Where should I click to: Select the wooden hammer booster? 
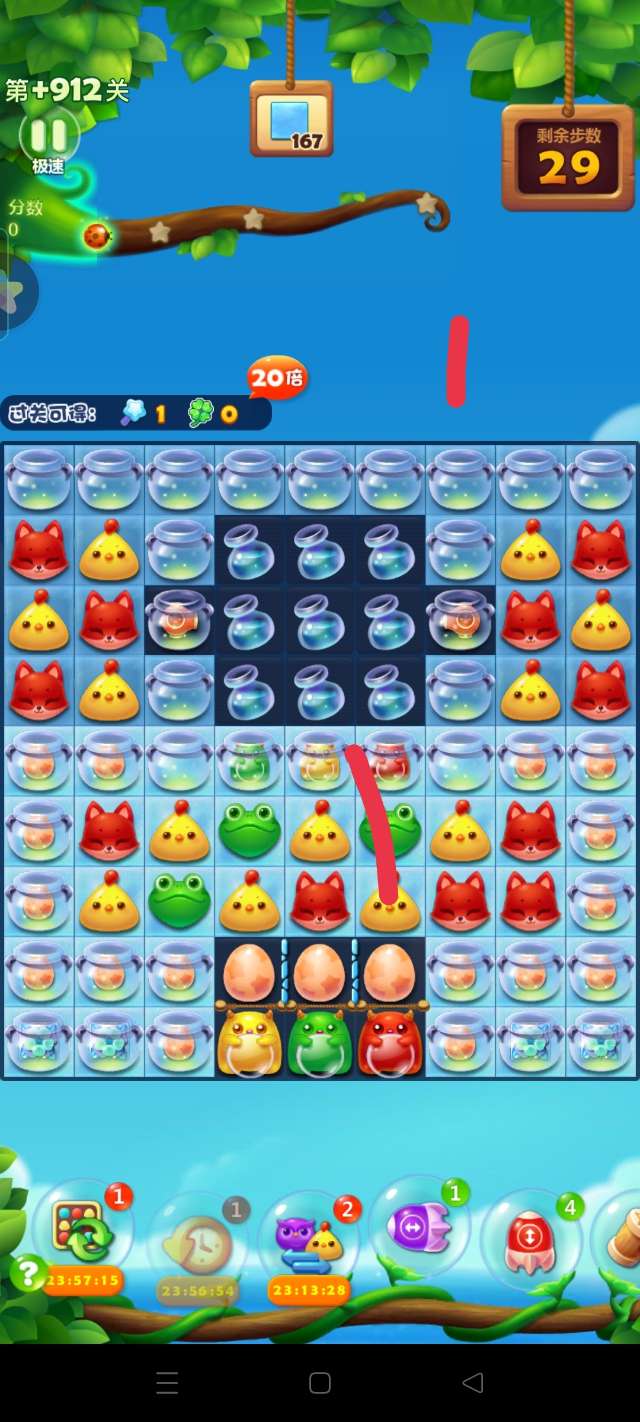[622, 1238]
